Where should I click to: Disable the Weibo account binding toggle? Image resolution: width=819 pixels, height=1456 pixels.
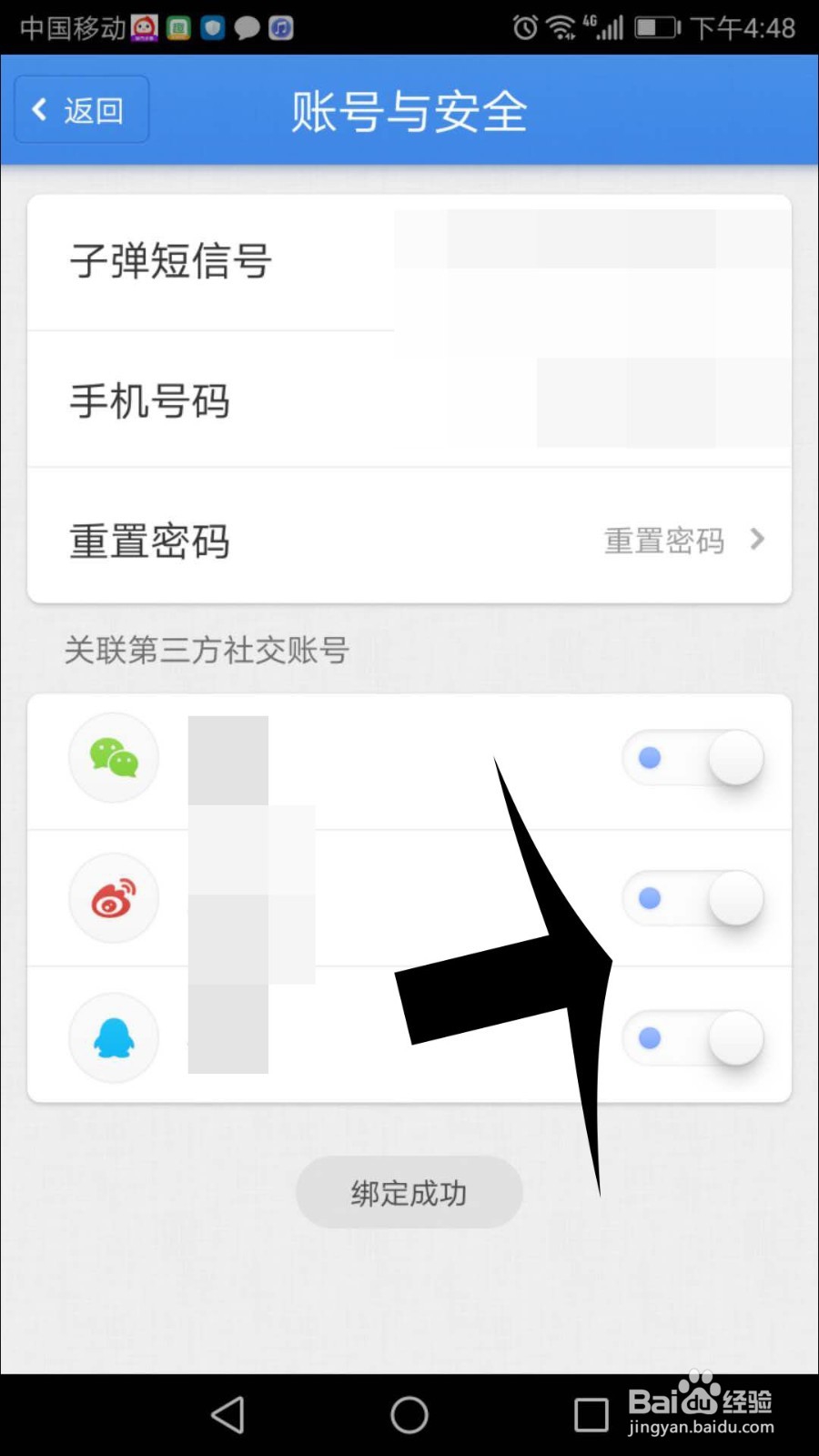[694, 897]
